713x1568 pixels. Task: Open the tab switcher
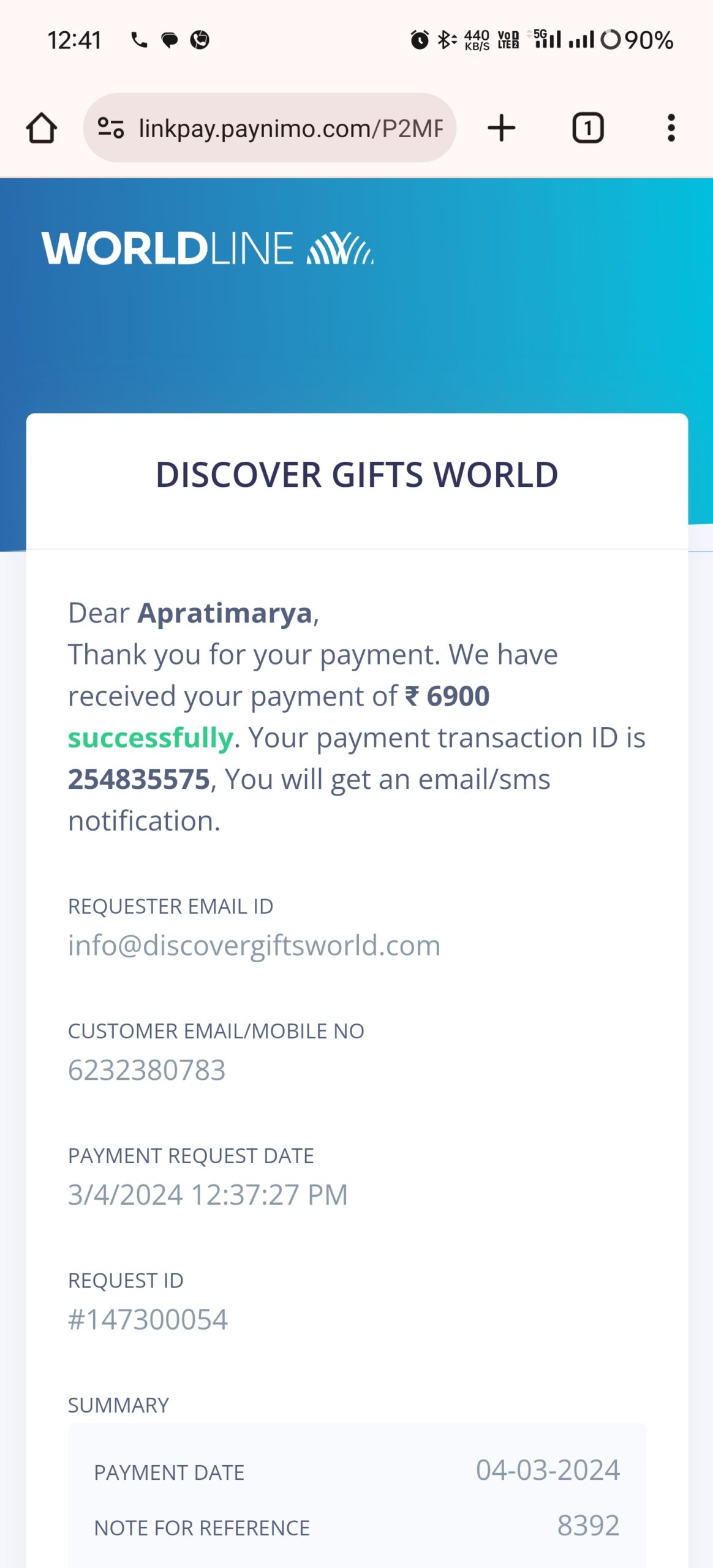tap(587, 128)
